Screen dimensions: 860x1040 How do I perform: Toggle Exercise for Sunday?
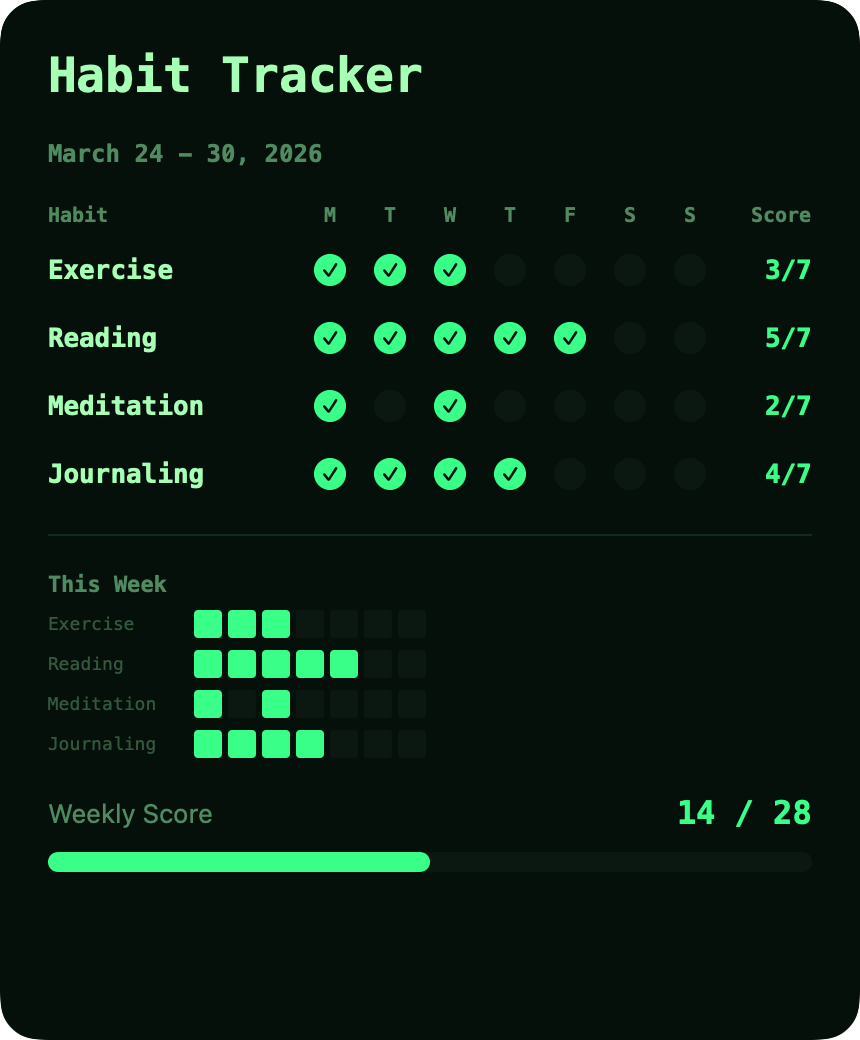click(690, 270)
